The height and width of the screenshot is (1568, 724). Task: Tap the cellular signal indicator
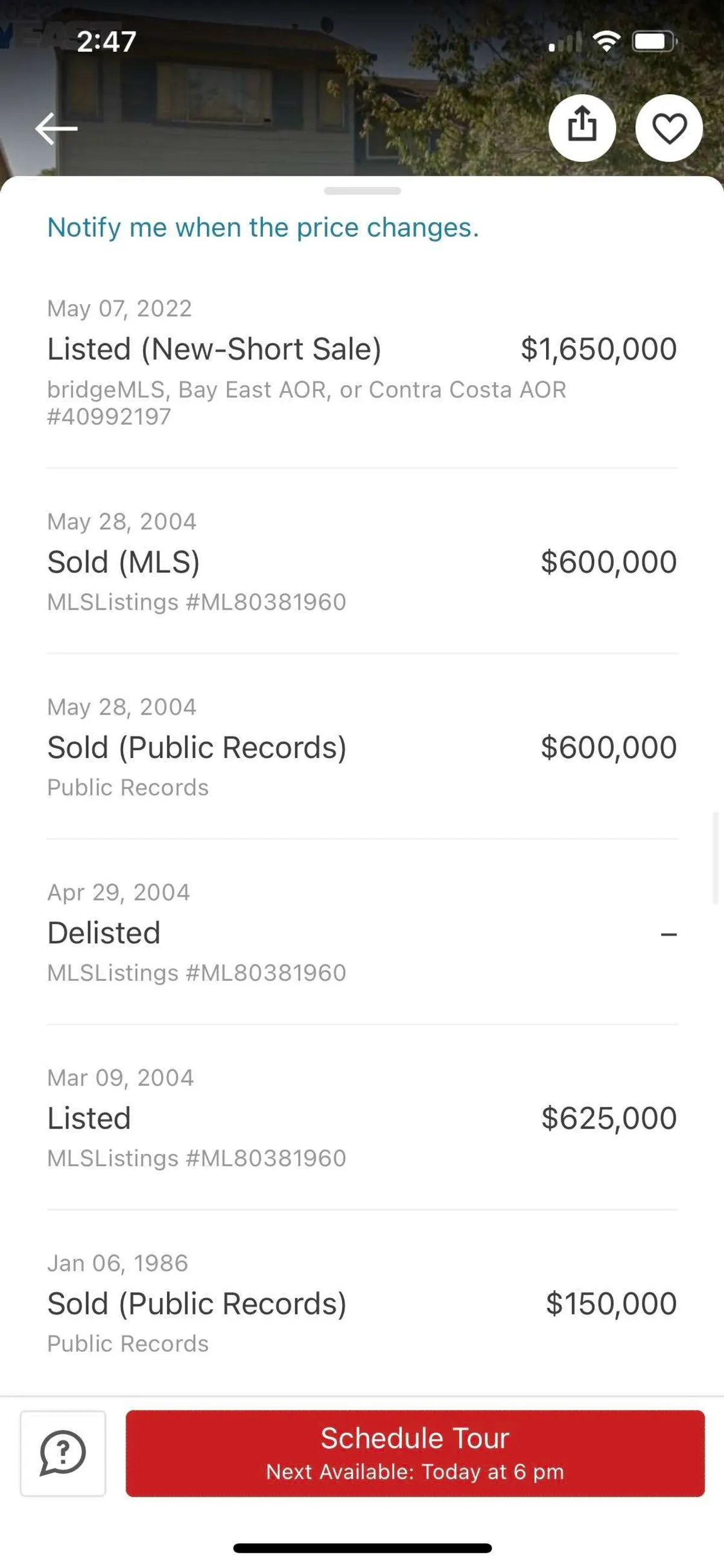(x=563, y=41)
